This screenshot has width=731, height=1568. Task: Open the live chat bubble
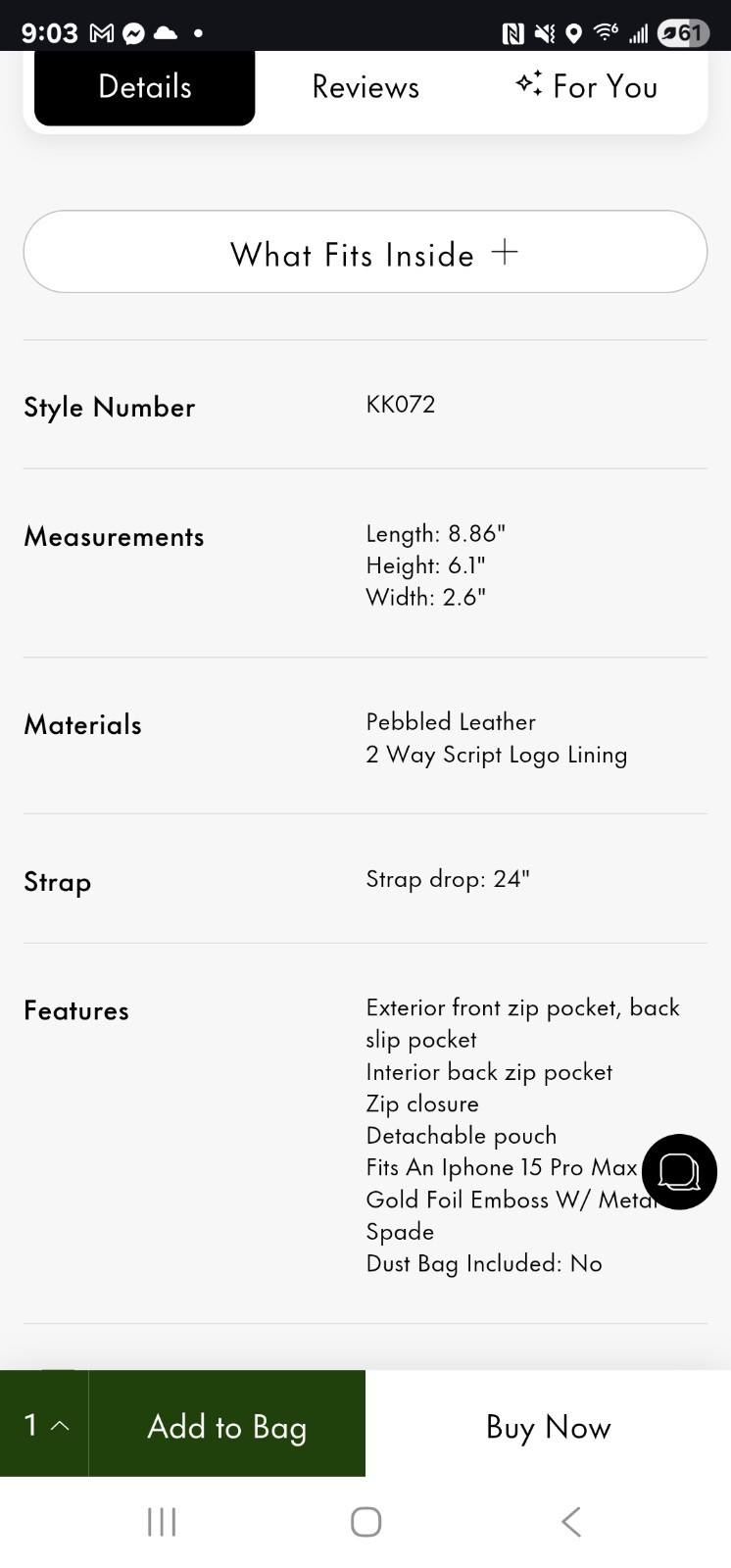(x=679, y=1172)
